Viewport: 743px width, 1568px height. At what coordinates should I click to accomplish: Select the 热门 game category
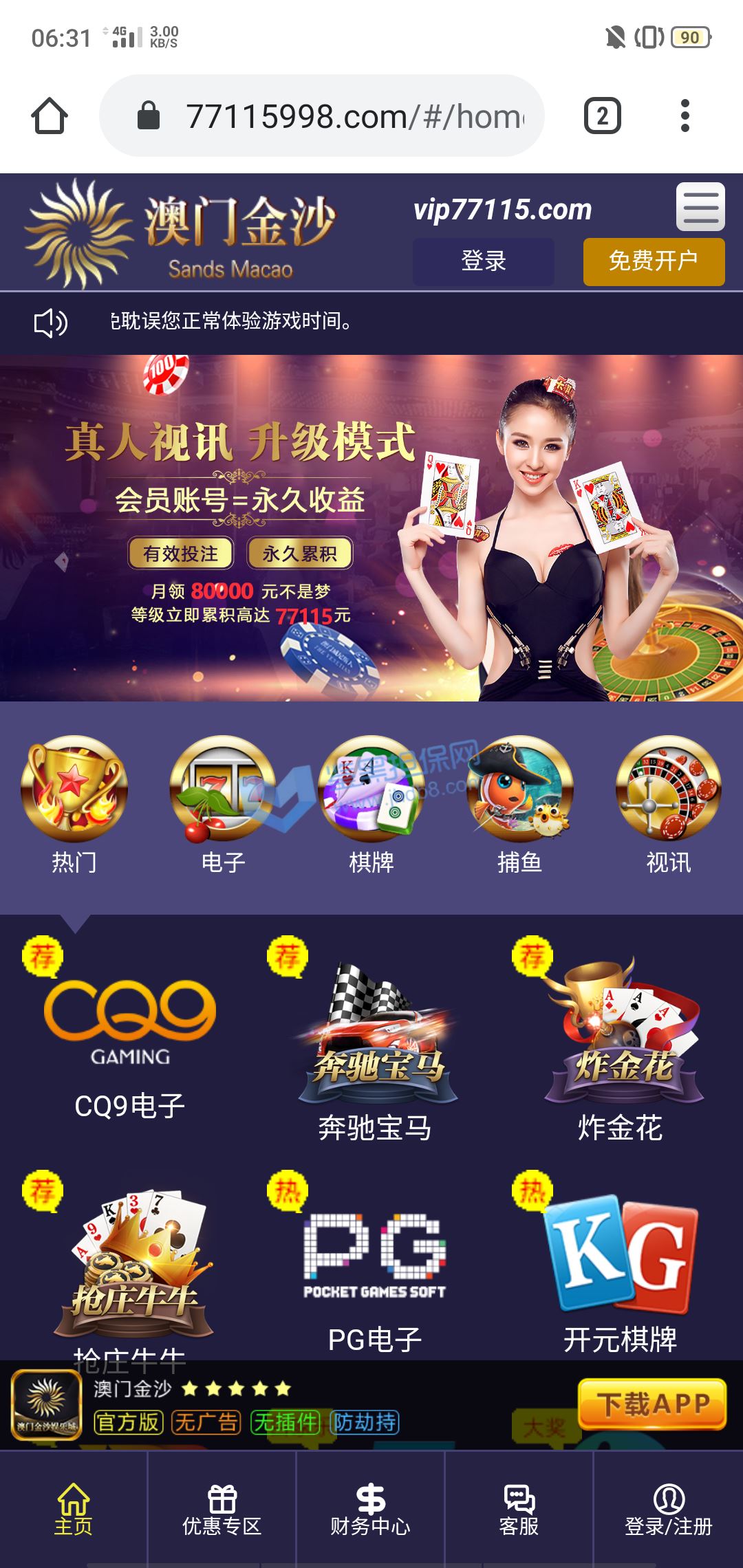pos(74,805)
